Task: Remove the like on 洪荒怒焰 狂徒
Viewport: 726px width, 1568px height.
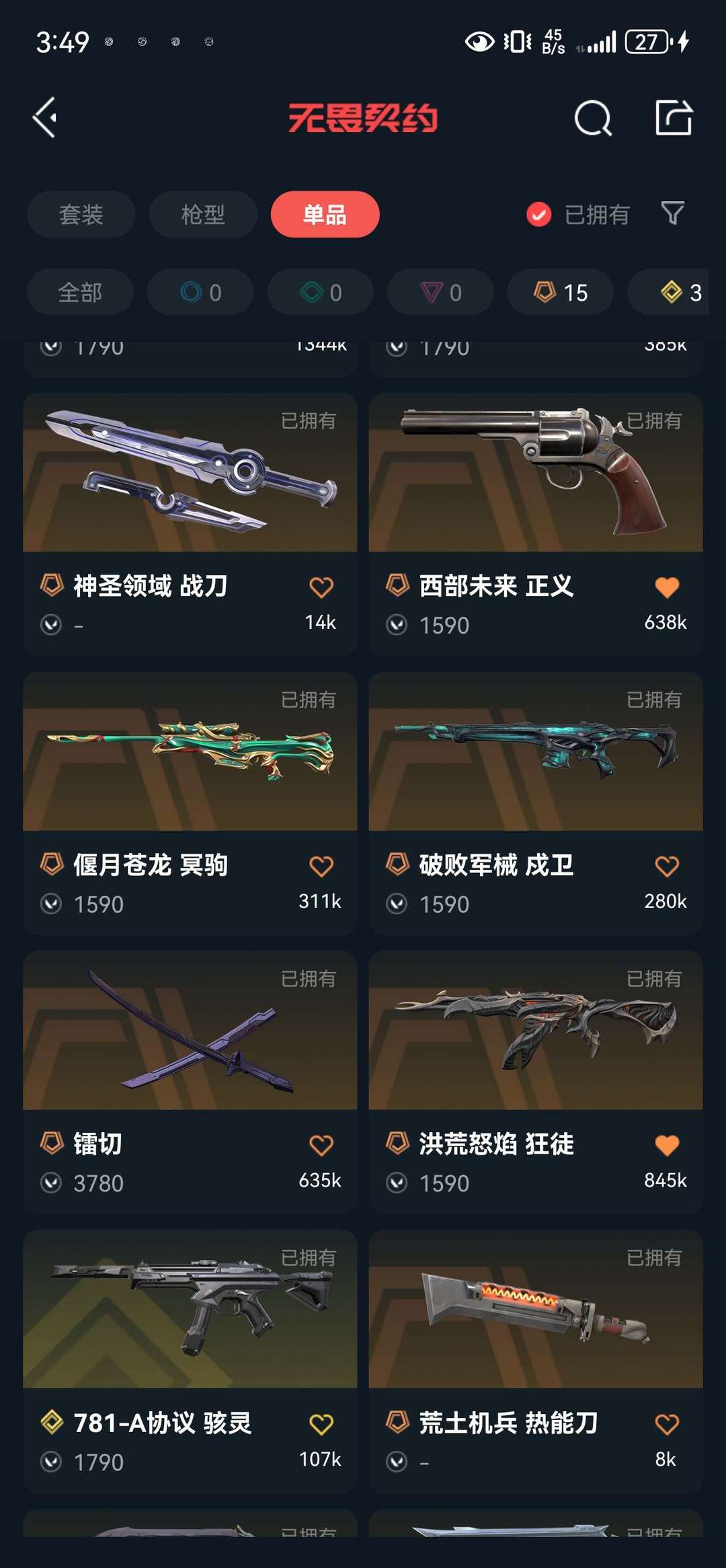Action: point(666,1145)
